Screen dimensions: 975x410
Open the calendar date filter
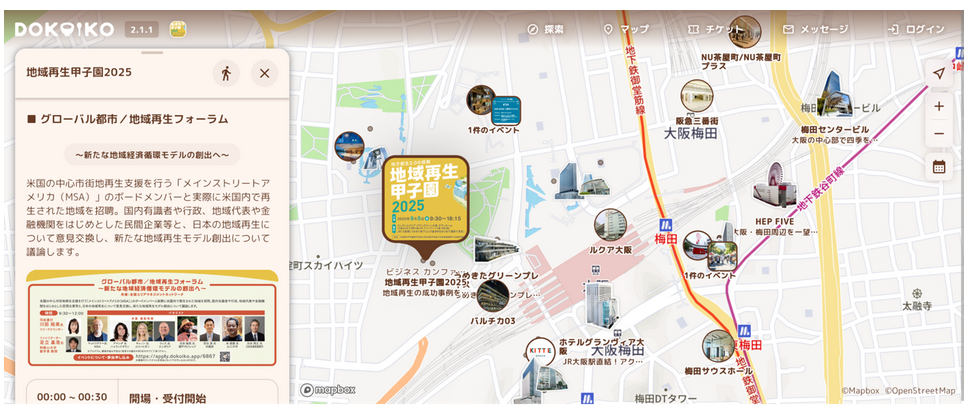[x=938, y=167]
